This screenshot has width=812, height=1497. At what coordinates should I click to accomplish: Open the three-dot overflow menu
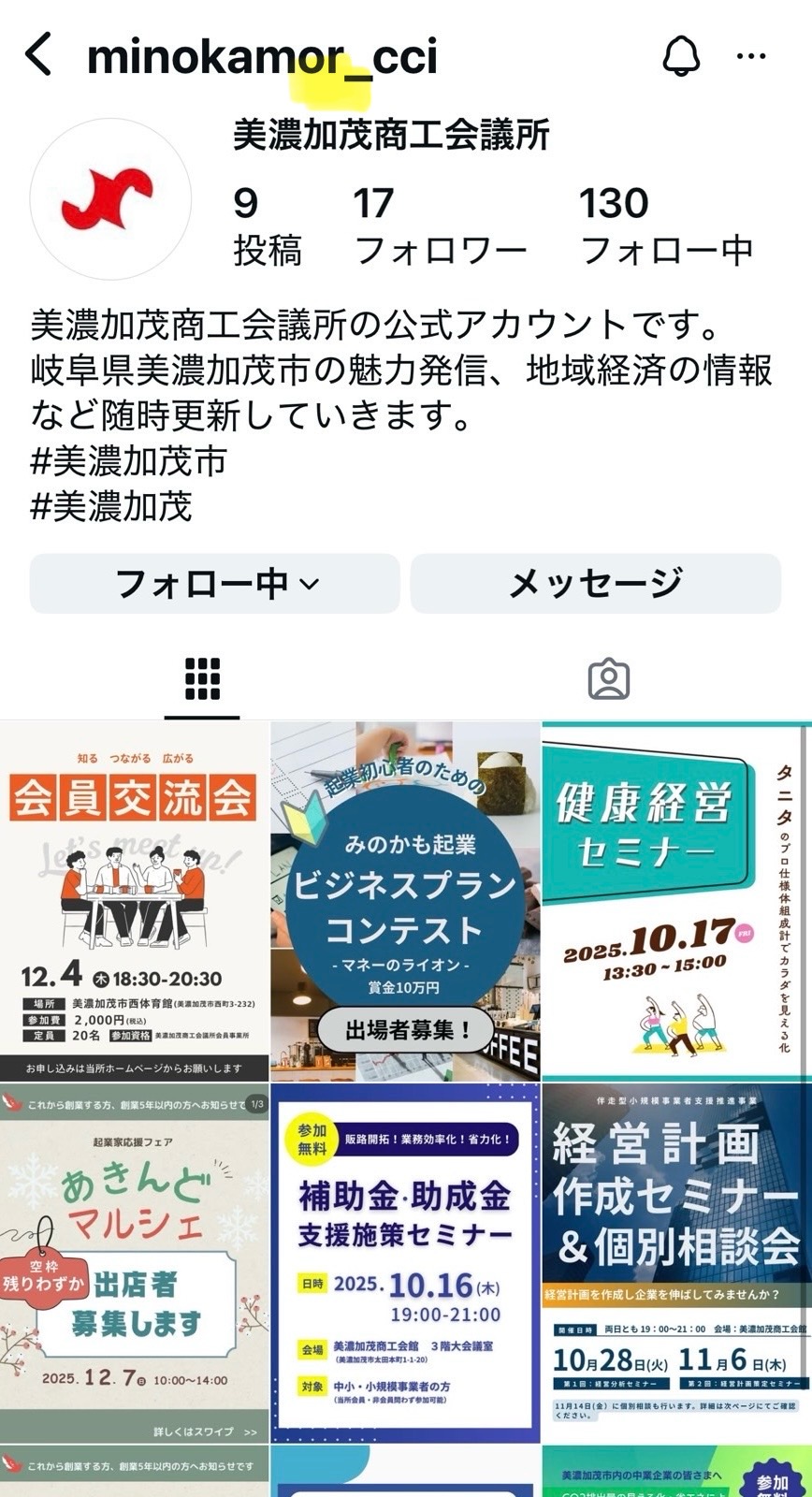coord(751,56)
